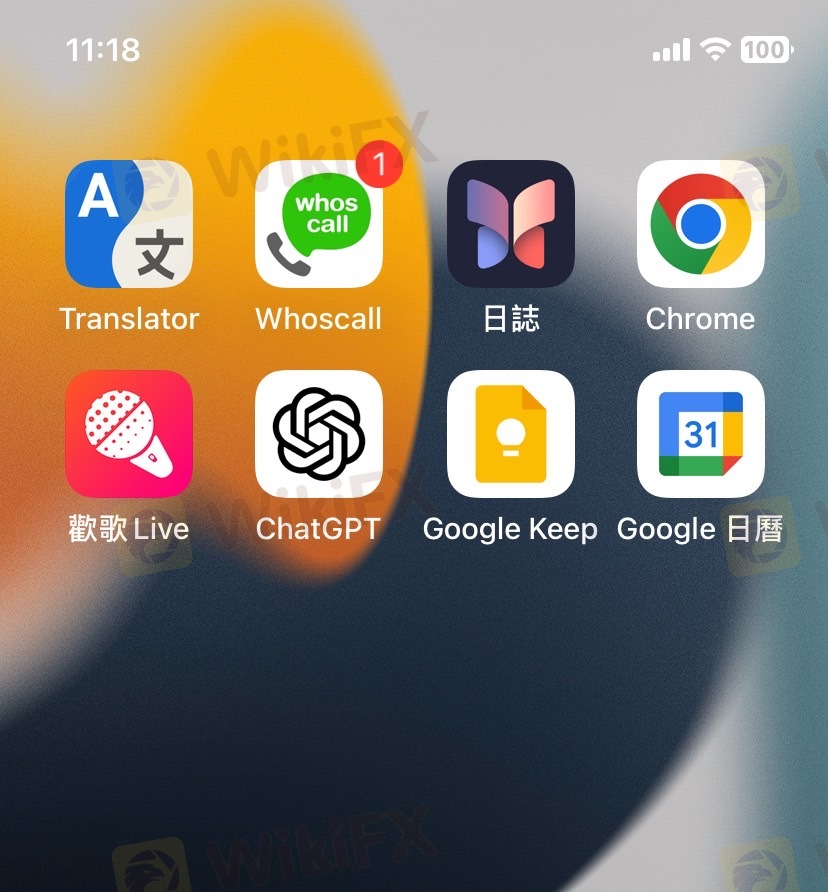Screen dimensions: 828x892
Task: Launch Whoscall with one notification
Action: pos(319,224)
